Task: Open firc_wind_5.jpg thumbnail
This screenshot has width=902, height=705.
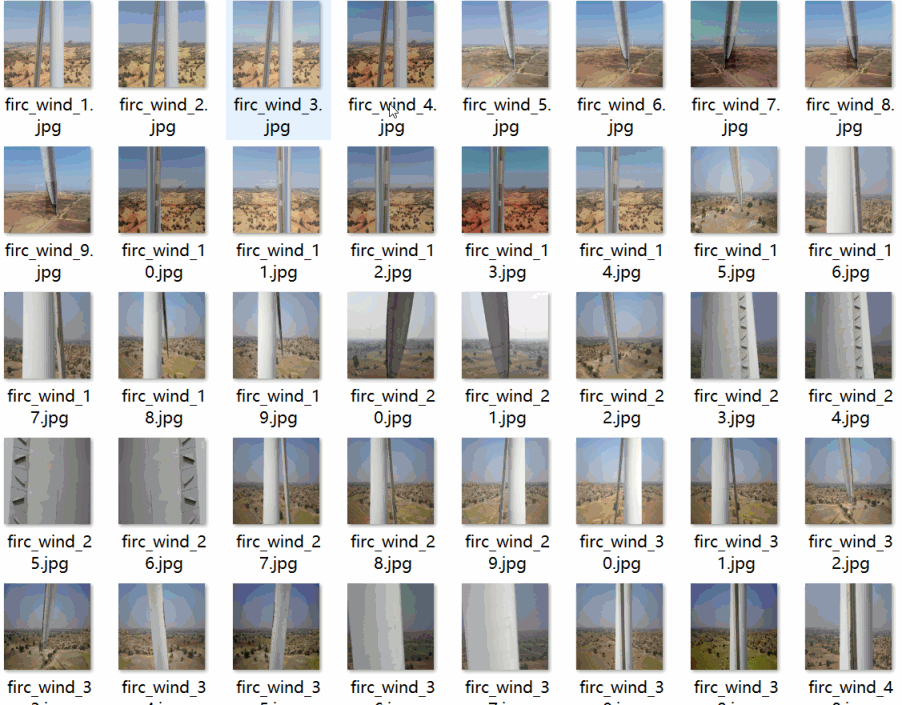Action: tap(505, 45)
